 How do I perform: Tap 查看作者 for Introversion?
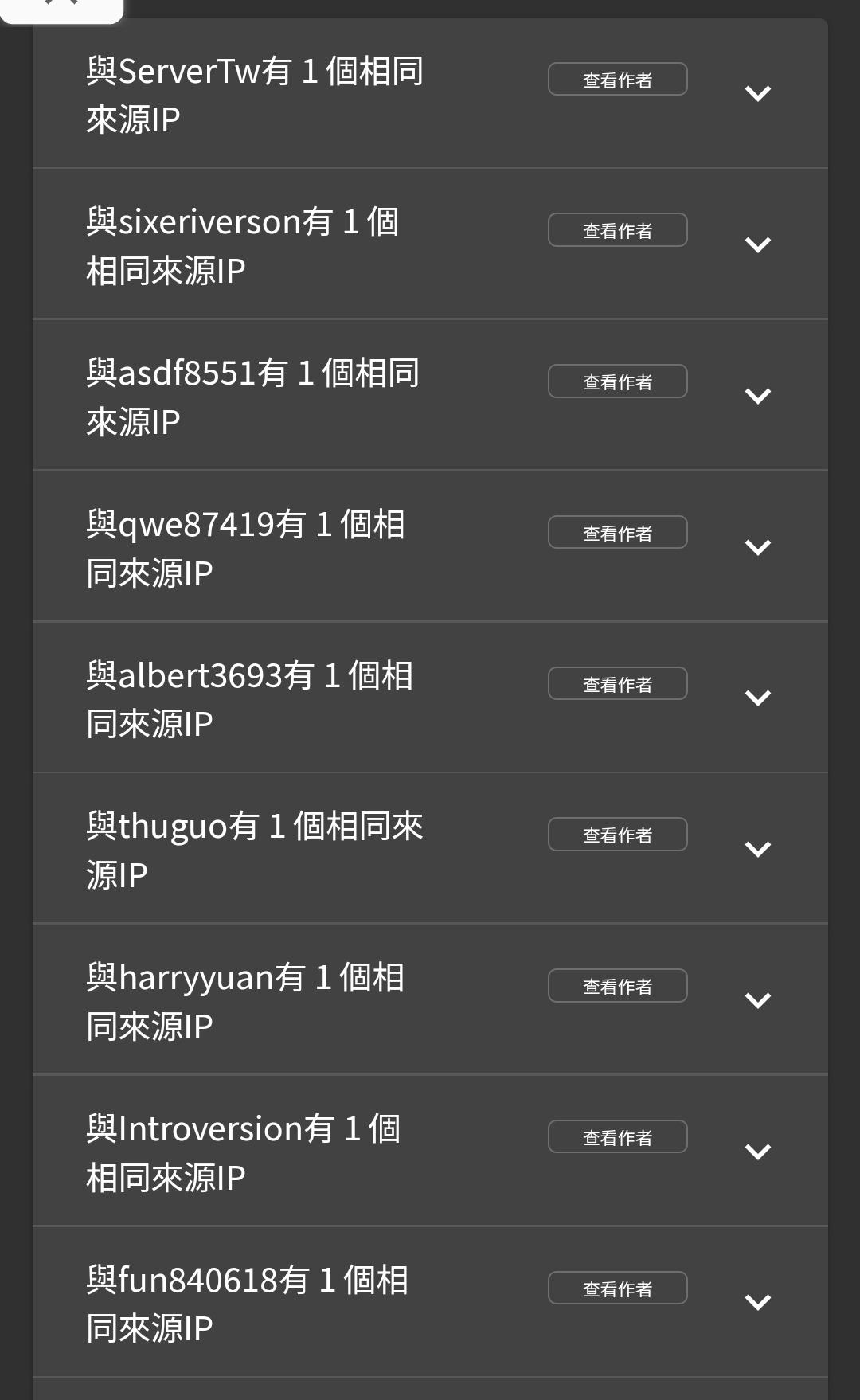pos(617,1137)
